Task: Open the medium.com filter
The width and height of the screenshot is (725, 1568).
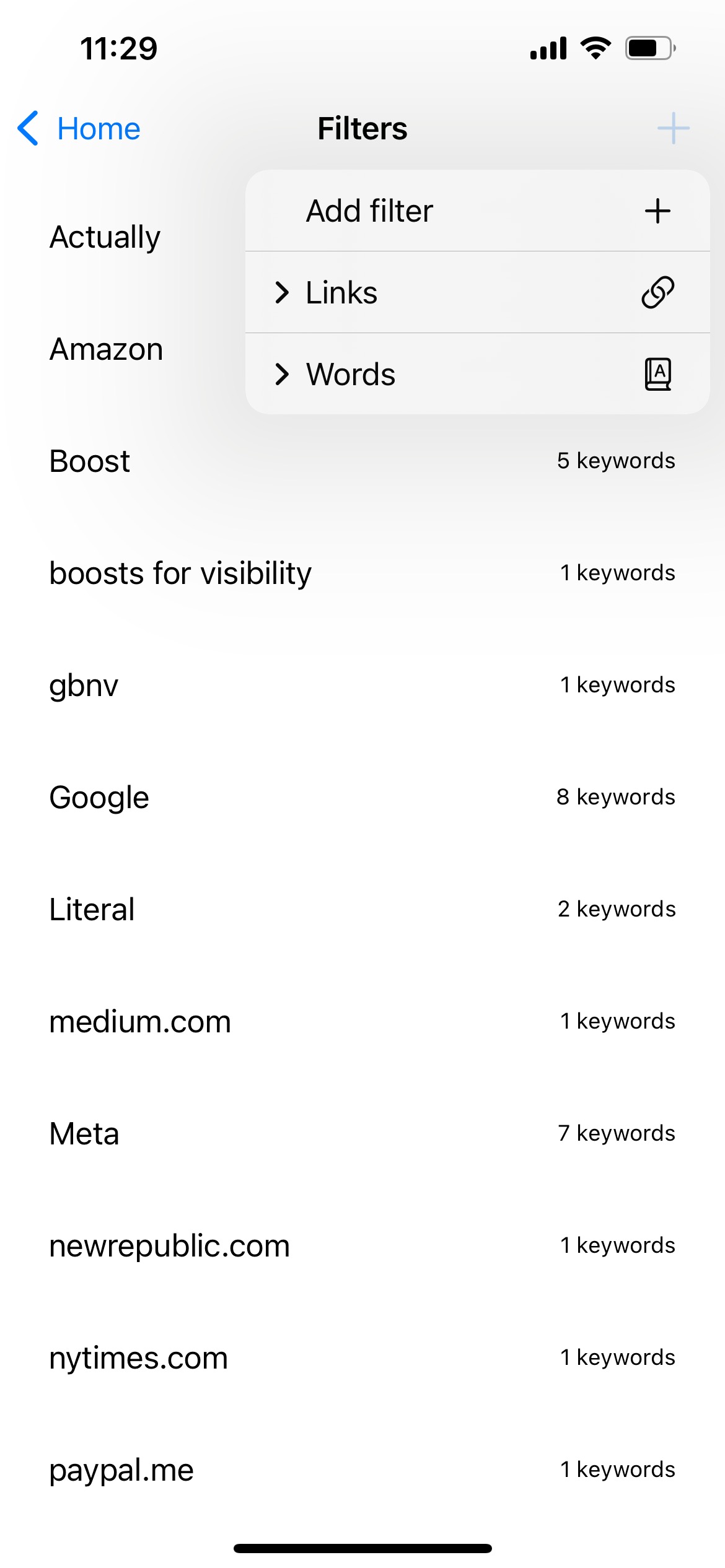Action: coord(362,1022)
